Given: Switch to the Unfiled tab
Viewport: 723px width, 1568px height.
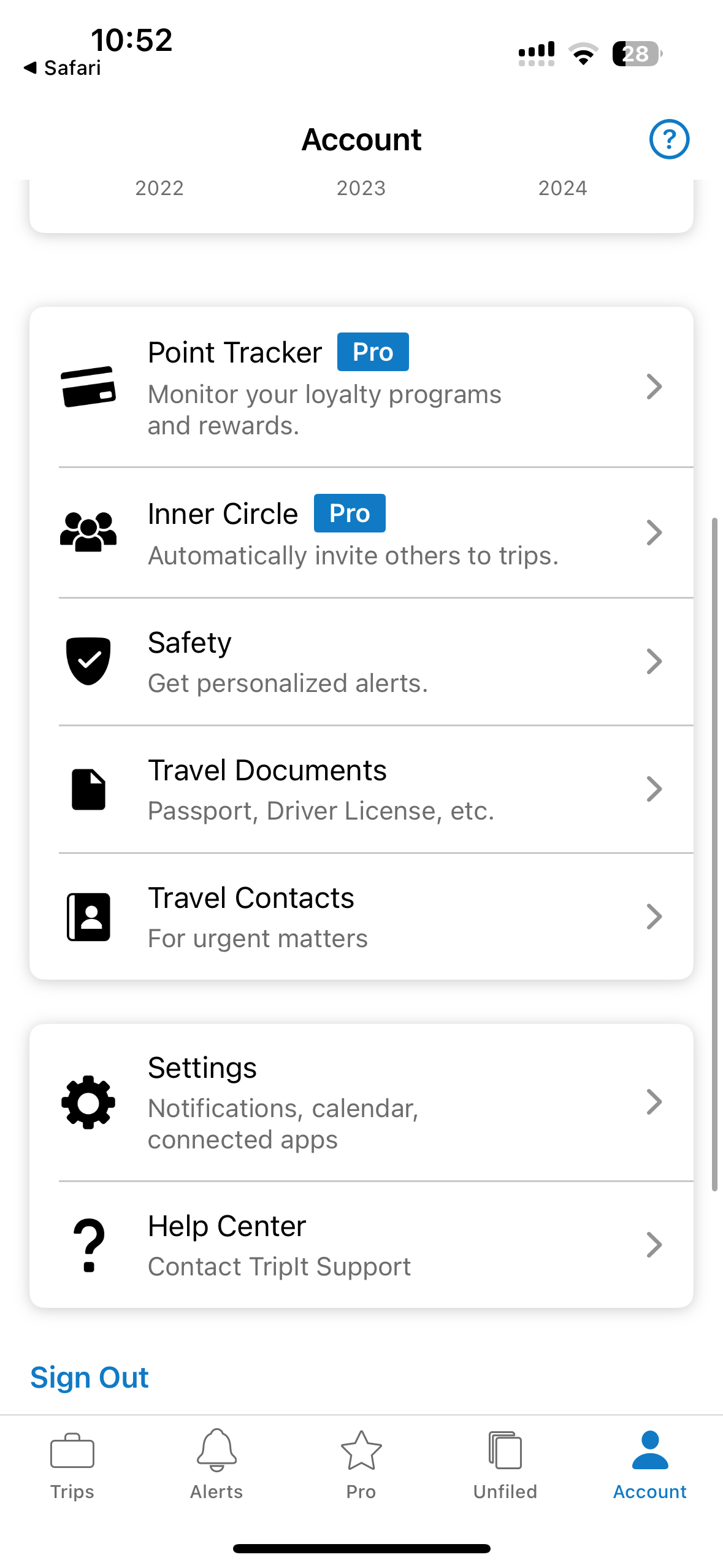Looking at the screenshot, I should tap(505, 1465).
